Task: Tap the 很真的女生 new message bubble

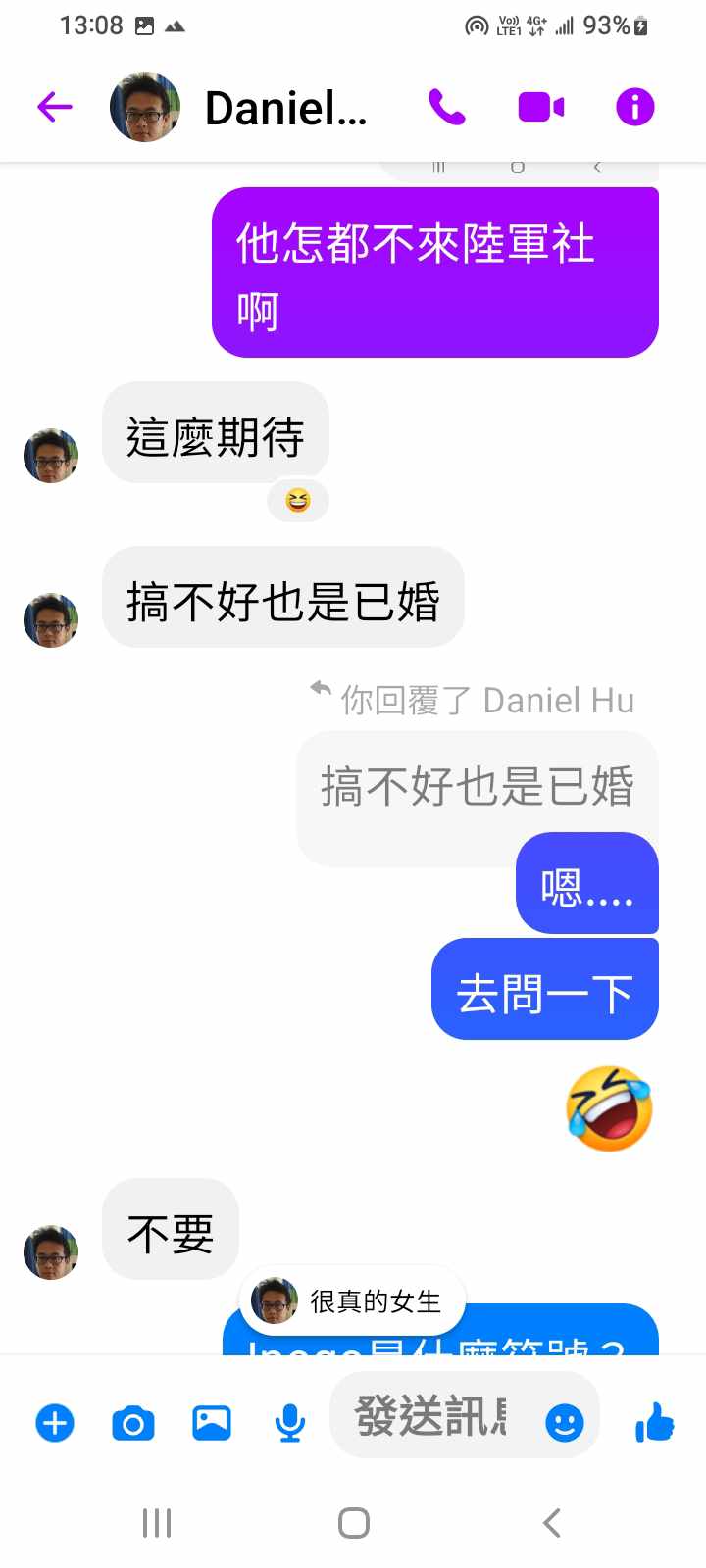Action: click(x=353, y=1301)
